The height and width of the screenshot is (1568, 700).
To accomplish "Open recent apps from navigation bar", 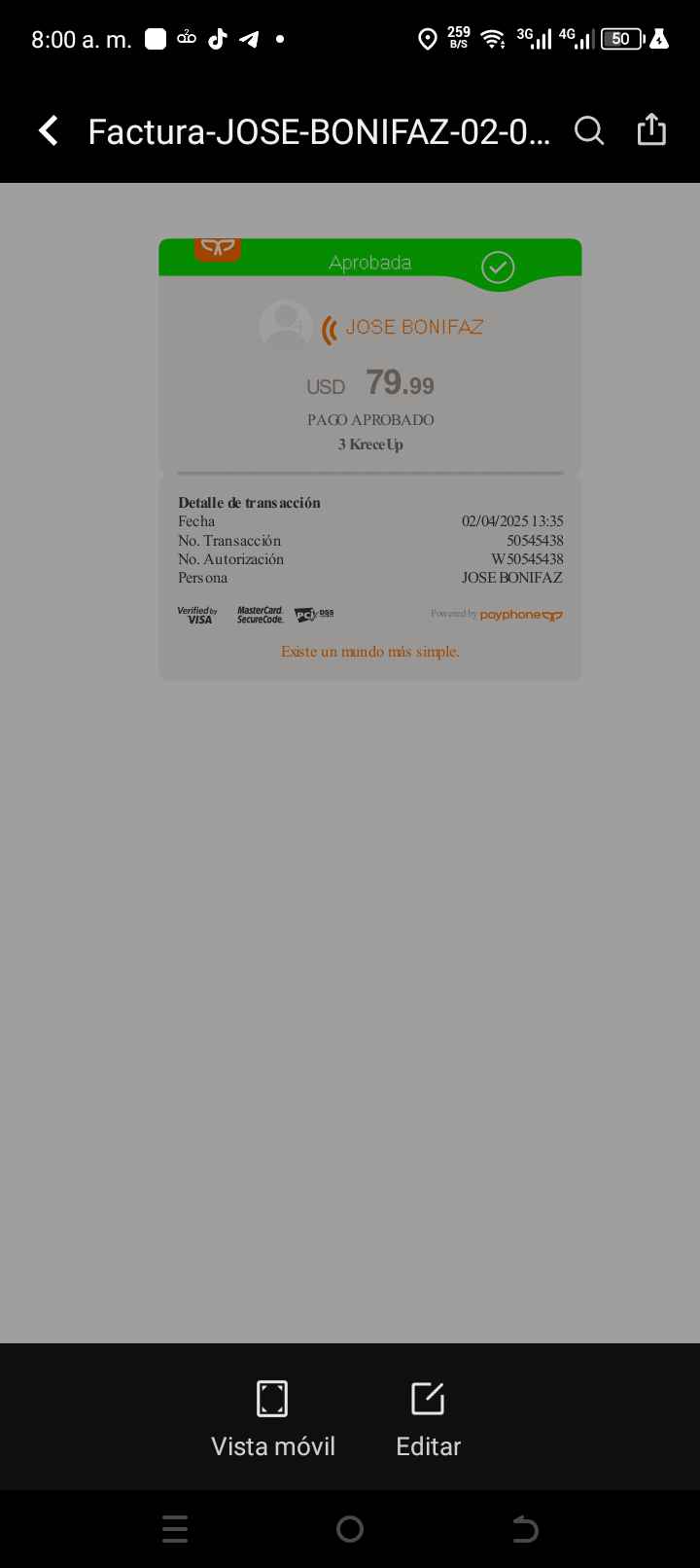I will [175, 1529].
